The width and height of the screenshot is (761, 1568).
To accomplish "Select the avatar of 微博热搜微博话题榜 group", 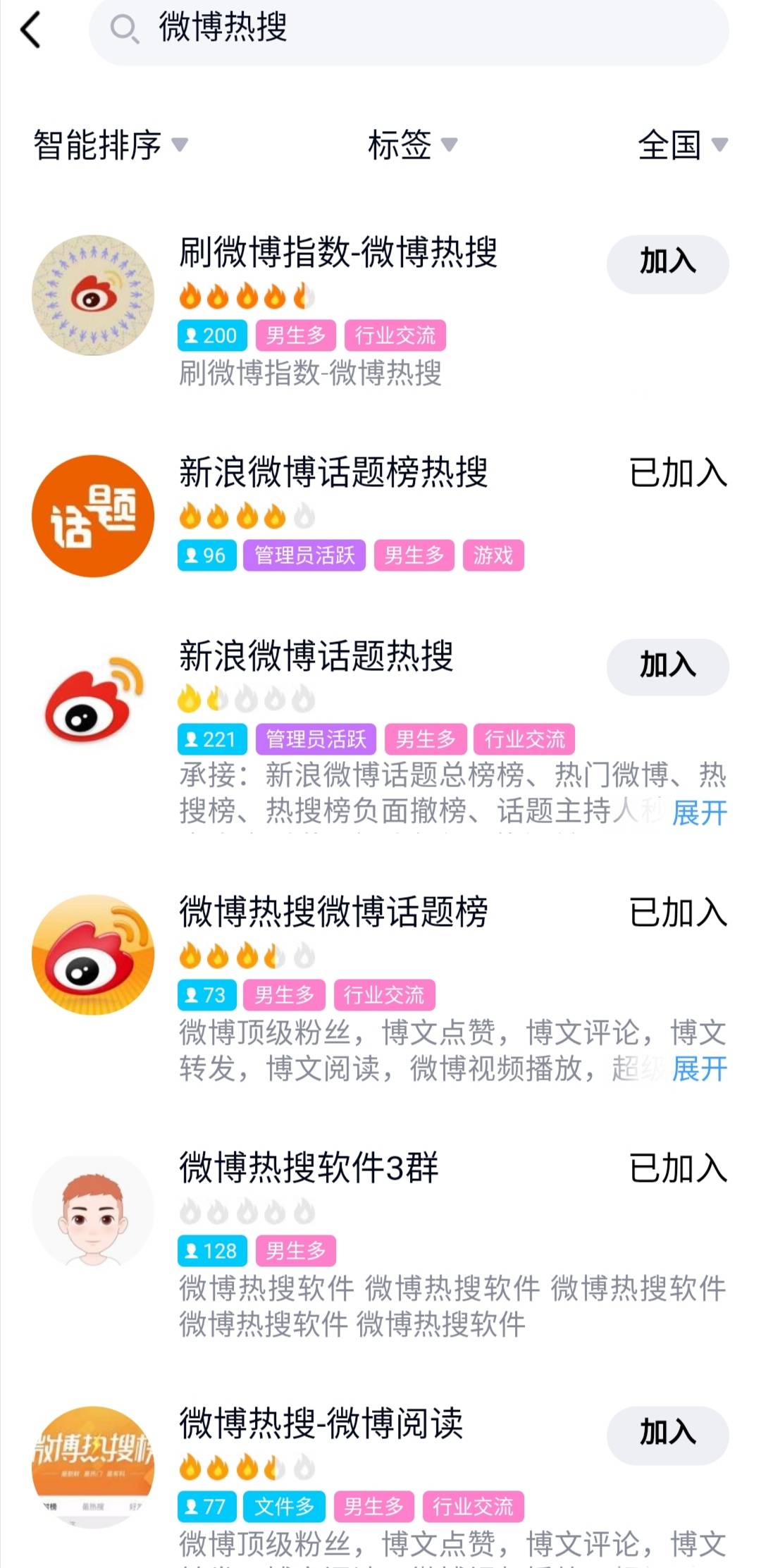I will coord(92,954).
